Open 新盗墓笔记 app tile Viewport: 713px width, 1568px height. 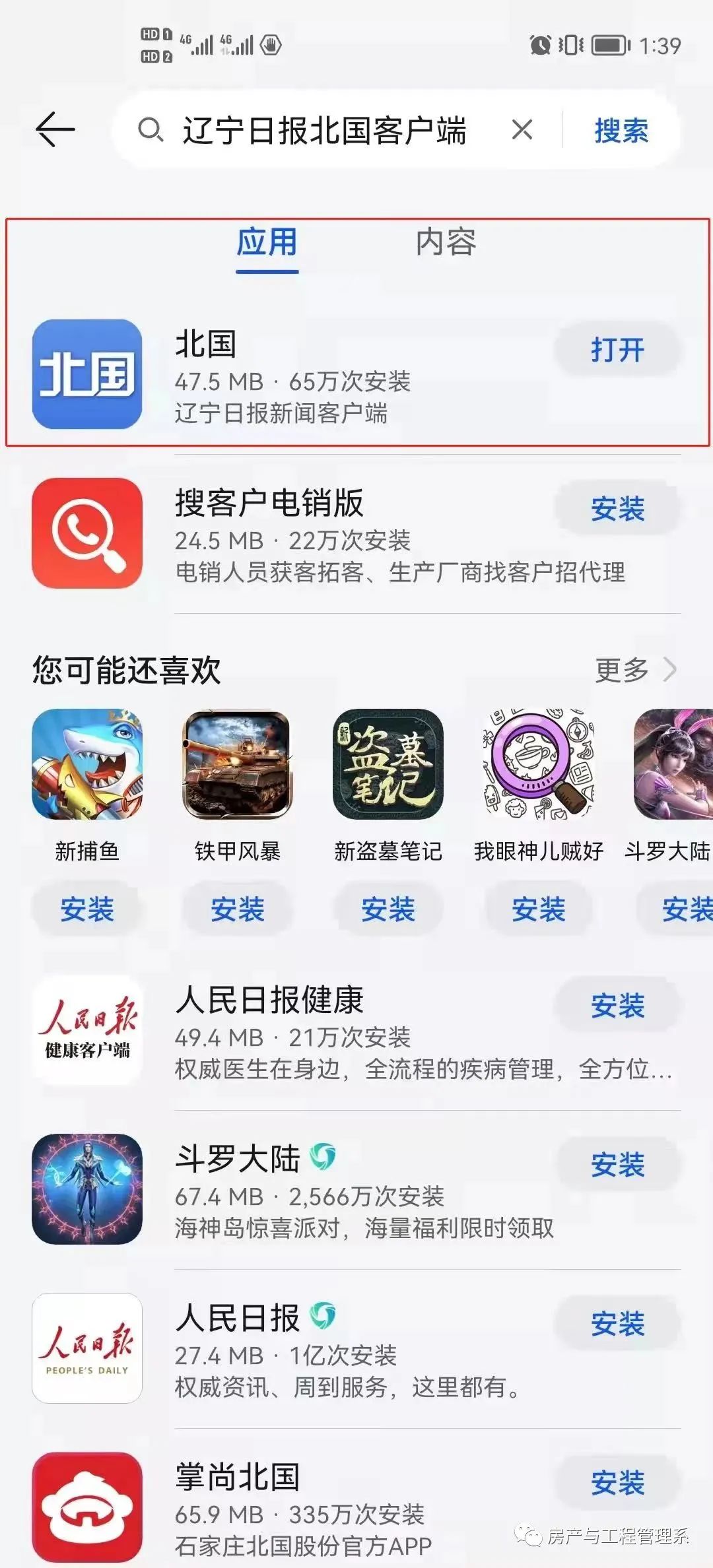(388, 766)
